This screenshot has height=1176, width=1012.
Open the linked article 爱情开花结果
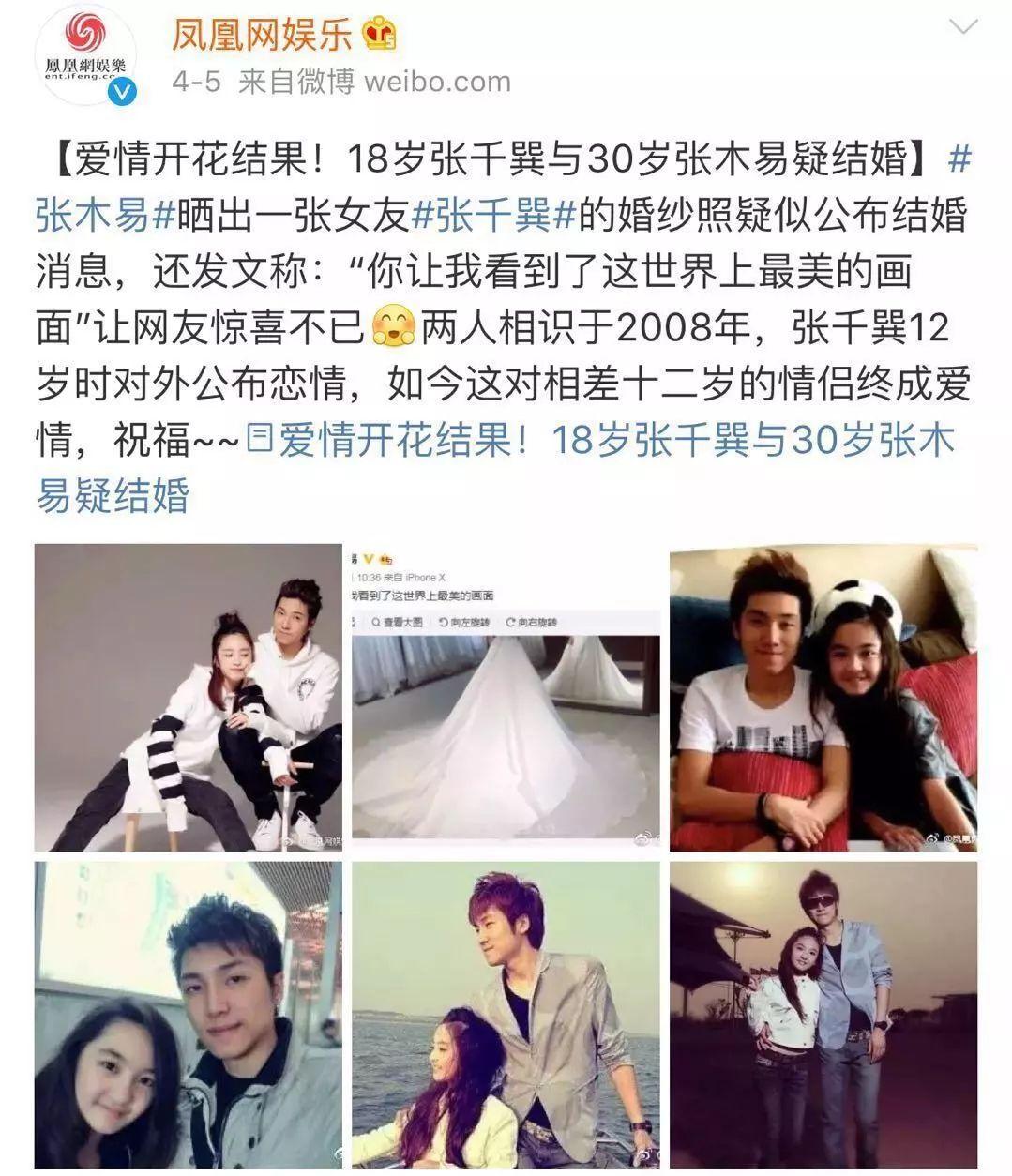point(600,441)
